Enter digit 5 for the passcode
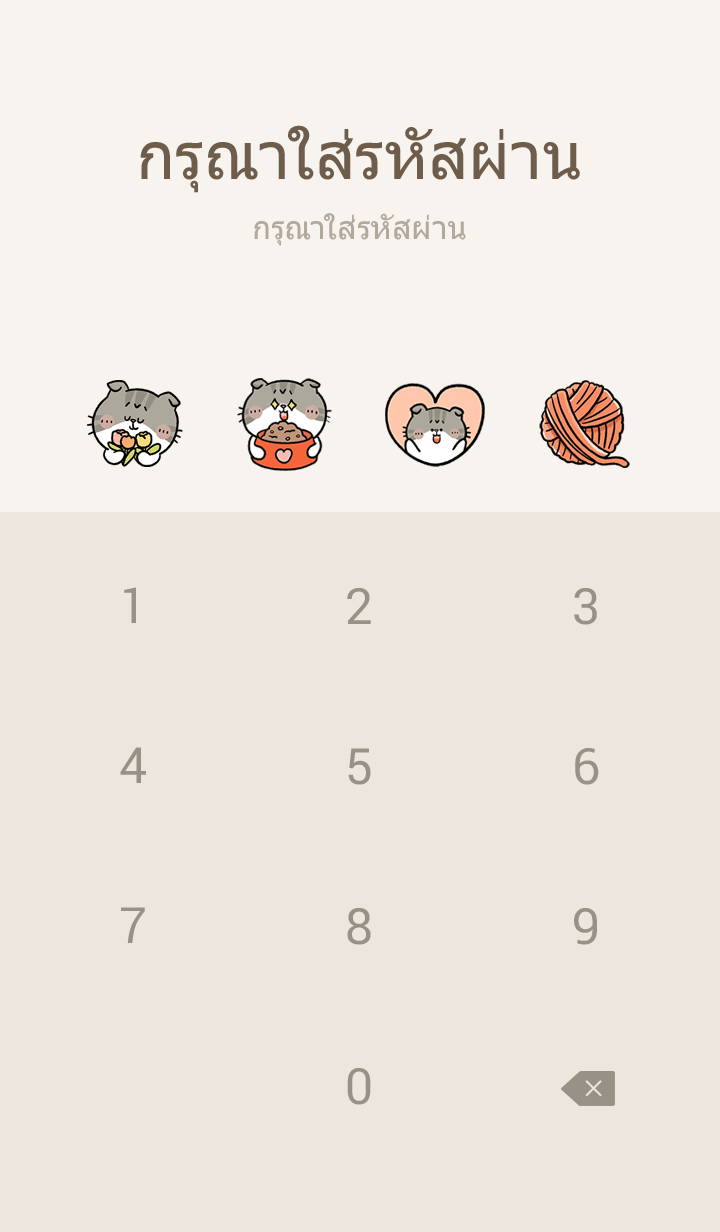 (359, 766)
